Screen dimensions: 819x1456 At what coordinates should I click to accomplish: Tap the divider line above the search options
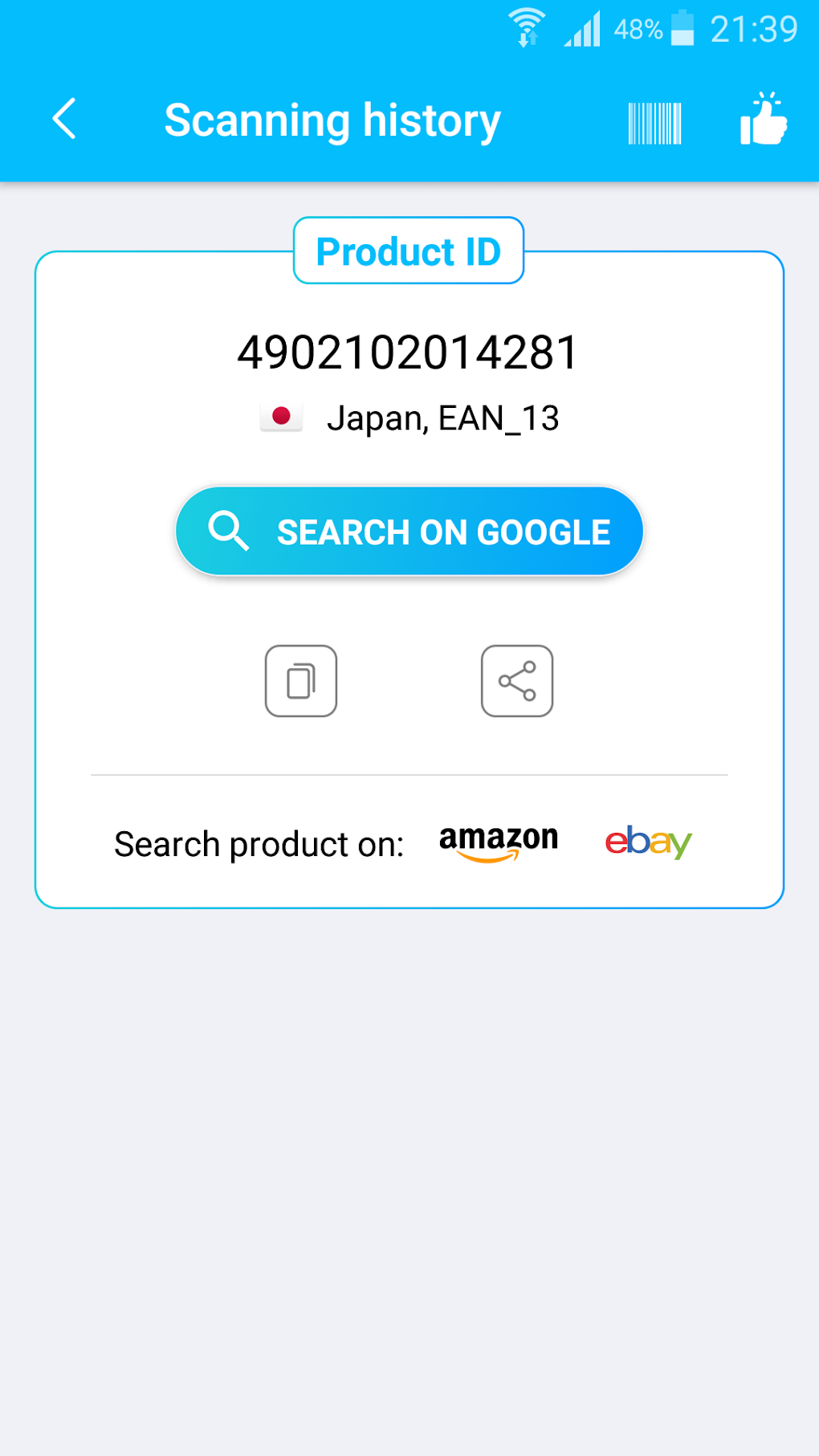click(x=408, y=774)
